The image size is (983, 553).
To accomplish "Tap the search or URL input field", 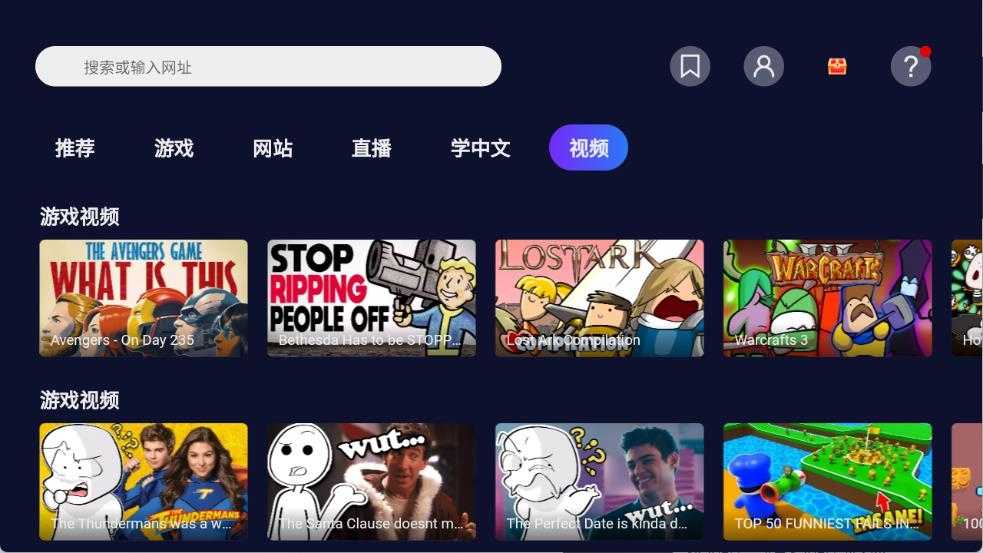I will click(x=268, y=67).
